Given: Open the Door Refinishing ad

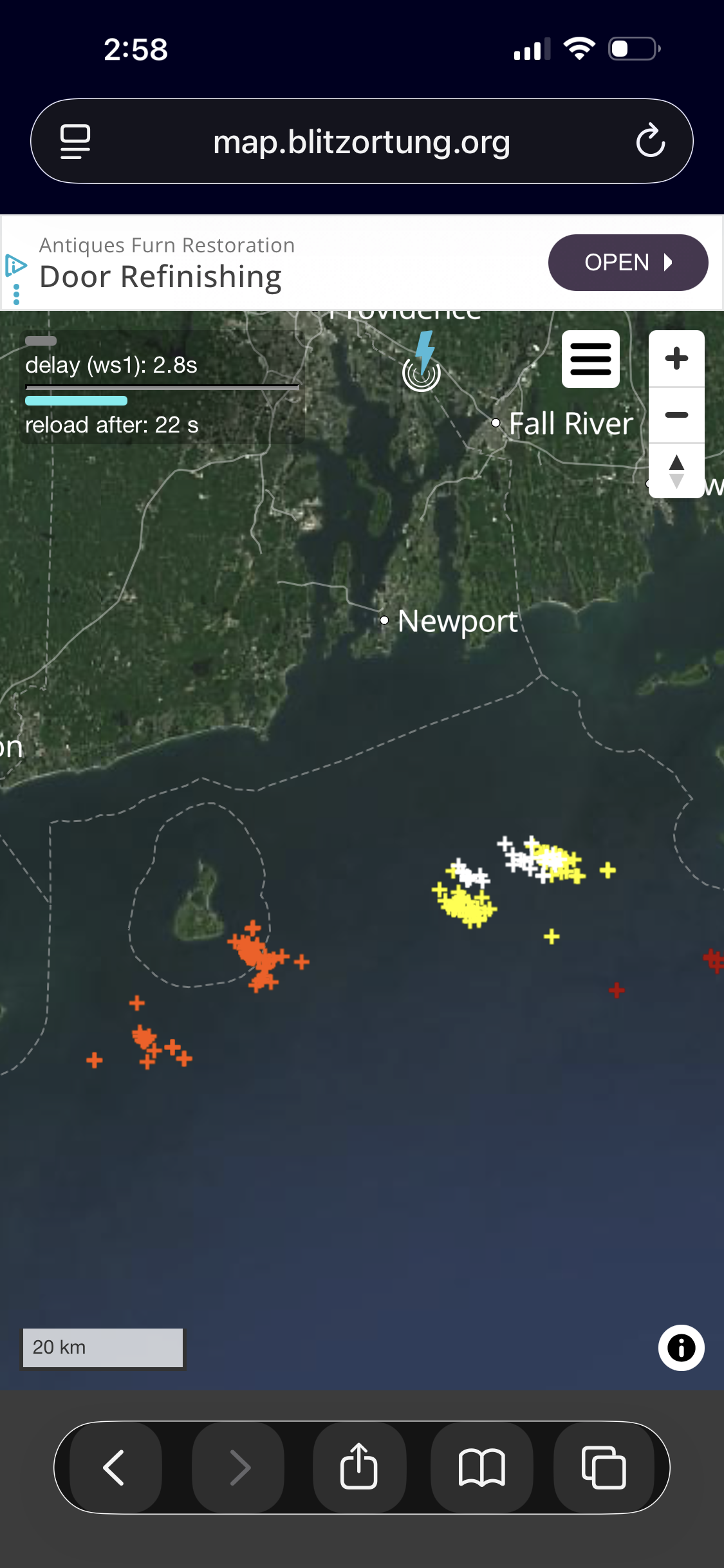Looking at the screenshot, I should tap(161, 277).
